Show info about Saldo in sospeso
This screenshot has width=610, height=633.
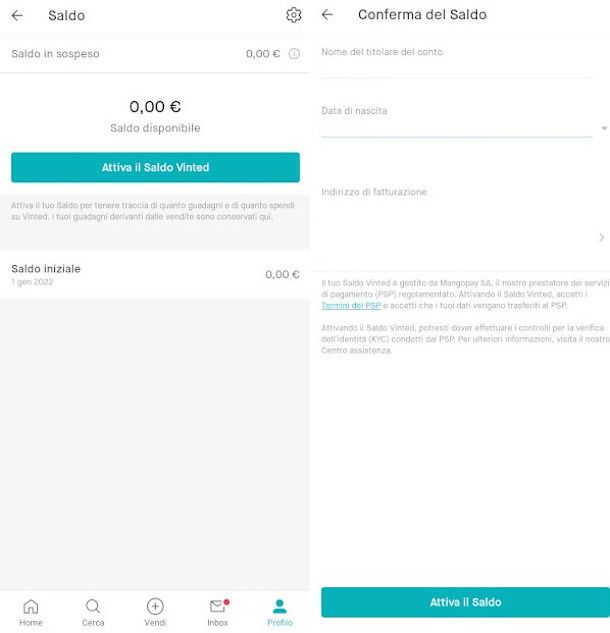pyautogui.click(x=294, y=54)
